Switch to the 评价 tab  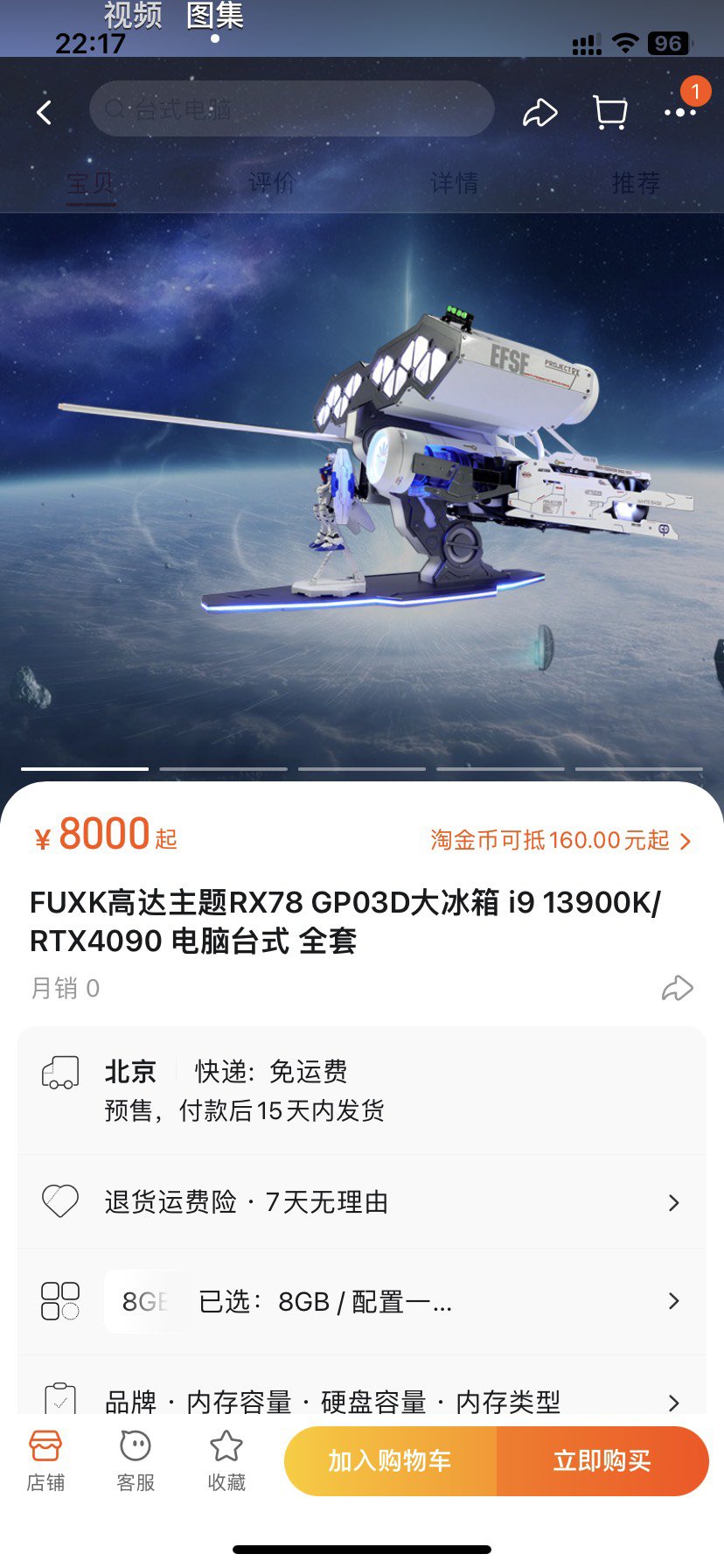(272, 183)
